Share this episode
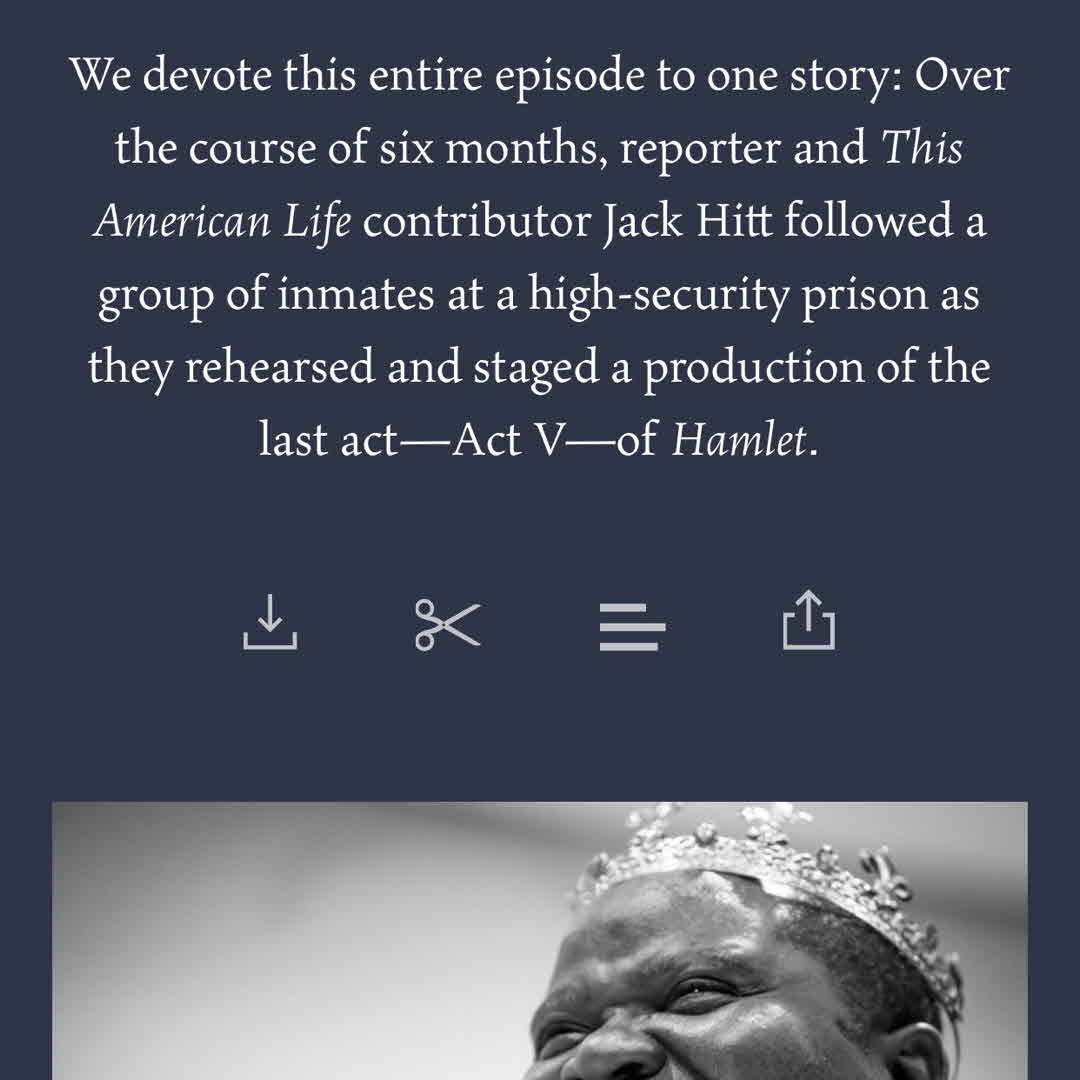 pyautogui.click(x=808, y=621)
